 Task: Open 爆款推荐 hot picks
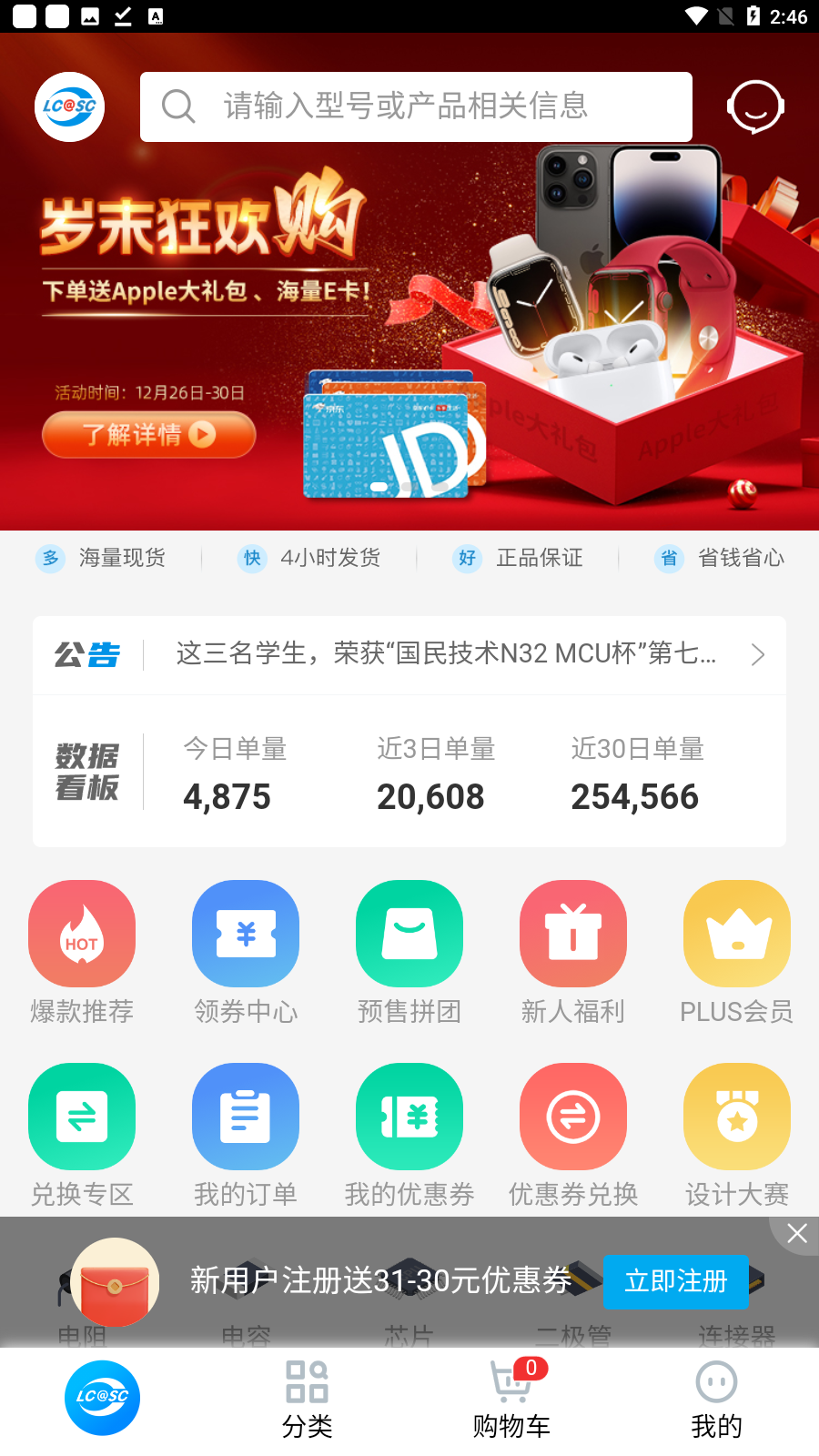point(82,953)
